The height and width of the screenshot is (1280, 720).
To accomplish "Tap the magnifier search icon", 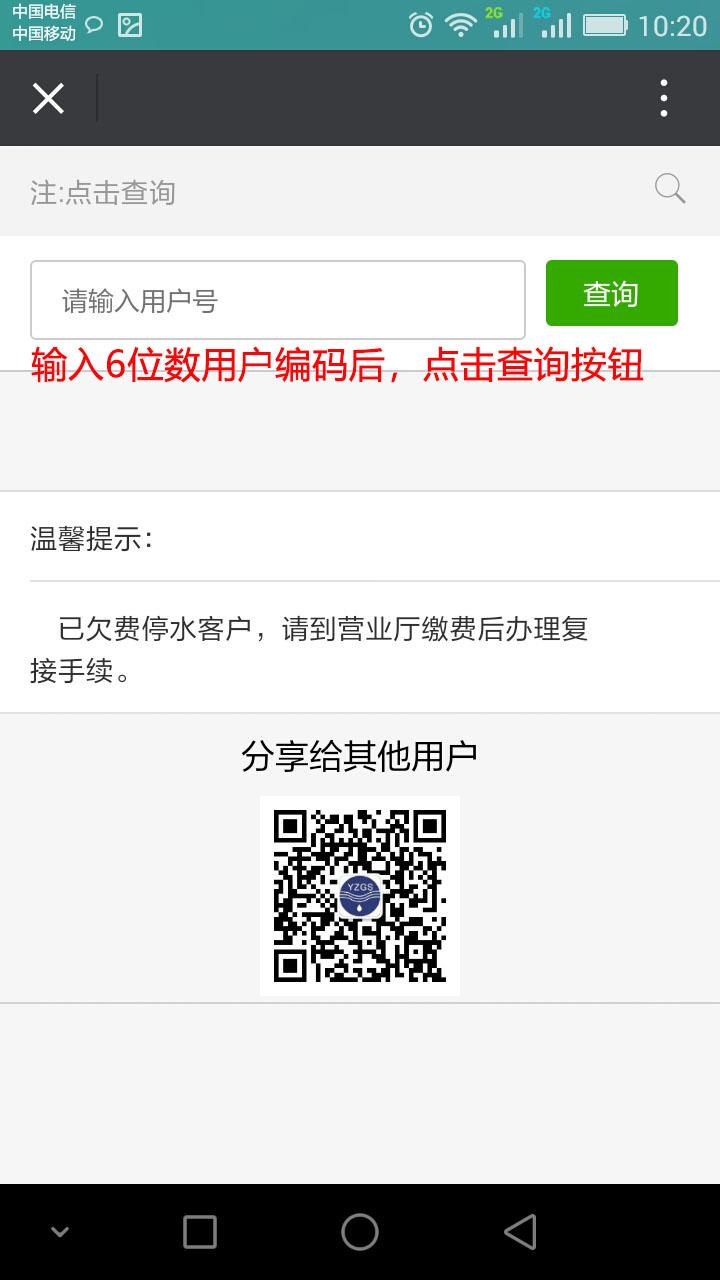I will pyautogui.click(x=670, y=189).
